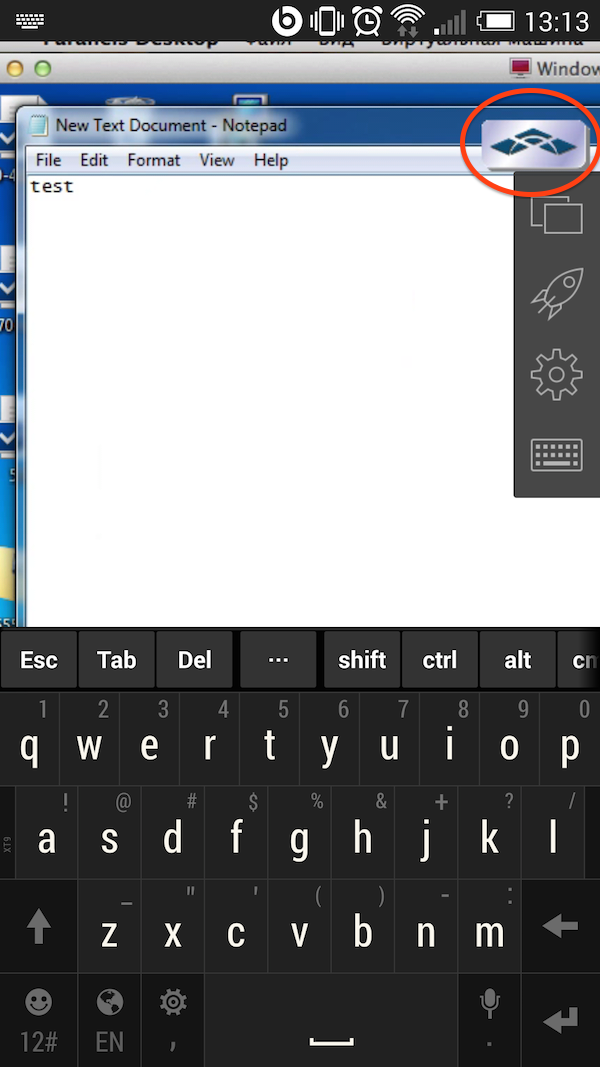Open the rocket app launcher

(x=556, y=293)
